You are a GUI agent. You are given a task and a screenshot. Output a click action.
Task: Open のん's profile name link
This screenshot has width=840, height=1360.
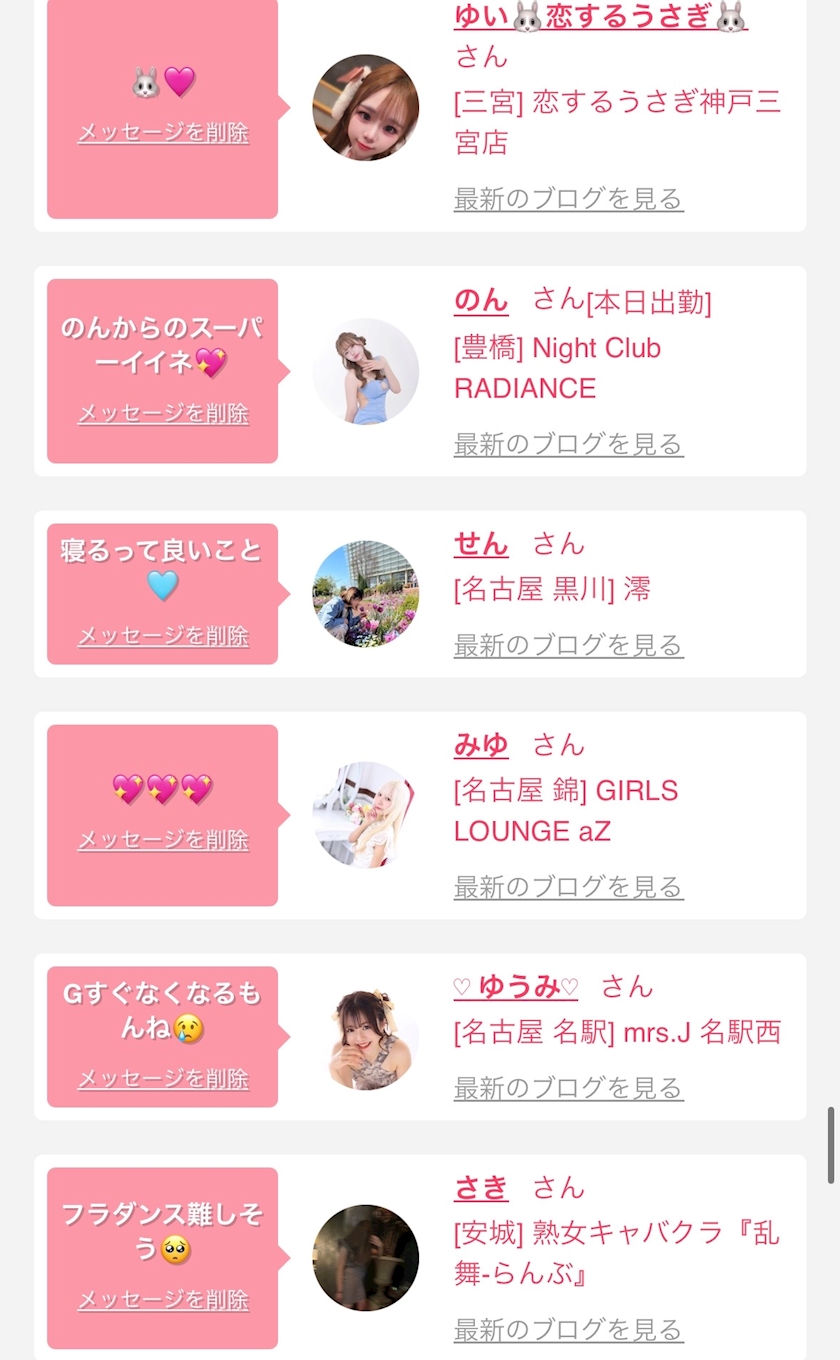tap(481, 299)
